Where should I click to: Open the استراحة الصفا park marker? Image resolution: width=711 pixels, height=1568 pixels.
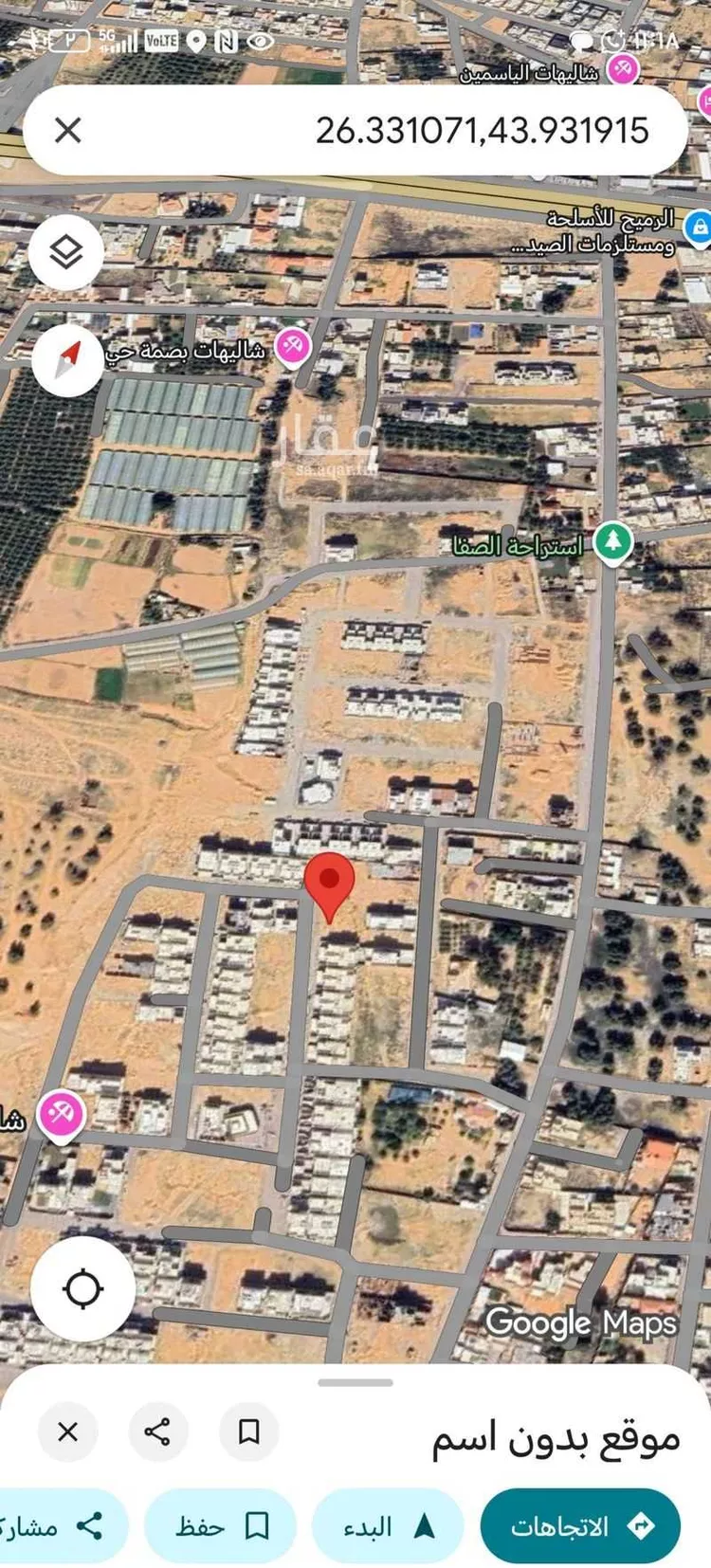tap(612, 543)
